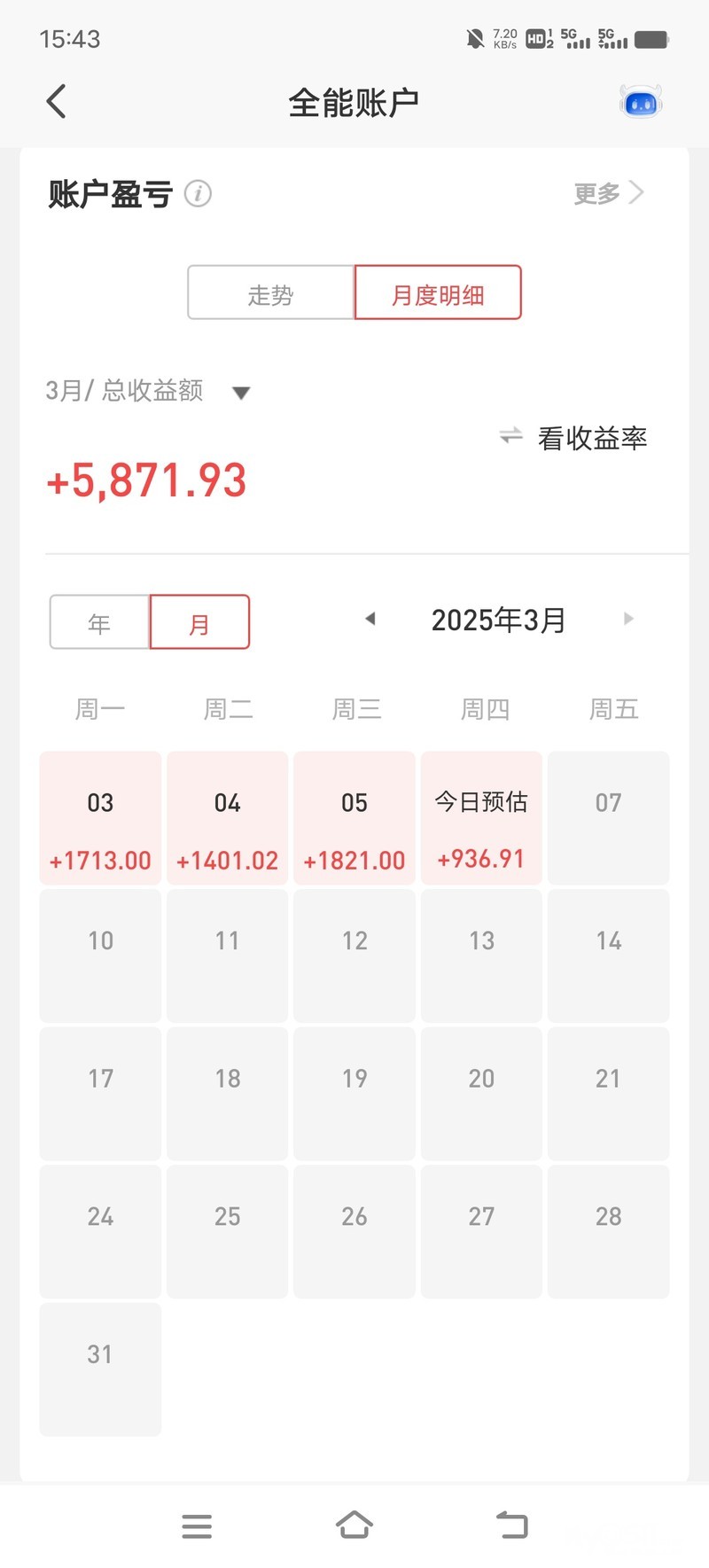Screen dimensions: 709x1568
Task: Switch calendar to 年 view
Action: tap(99, 623)
